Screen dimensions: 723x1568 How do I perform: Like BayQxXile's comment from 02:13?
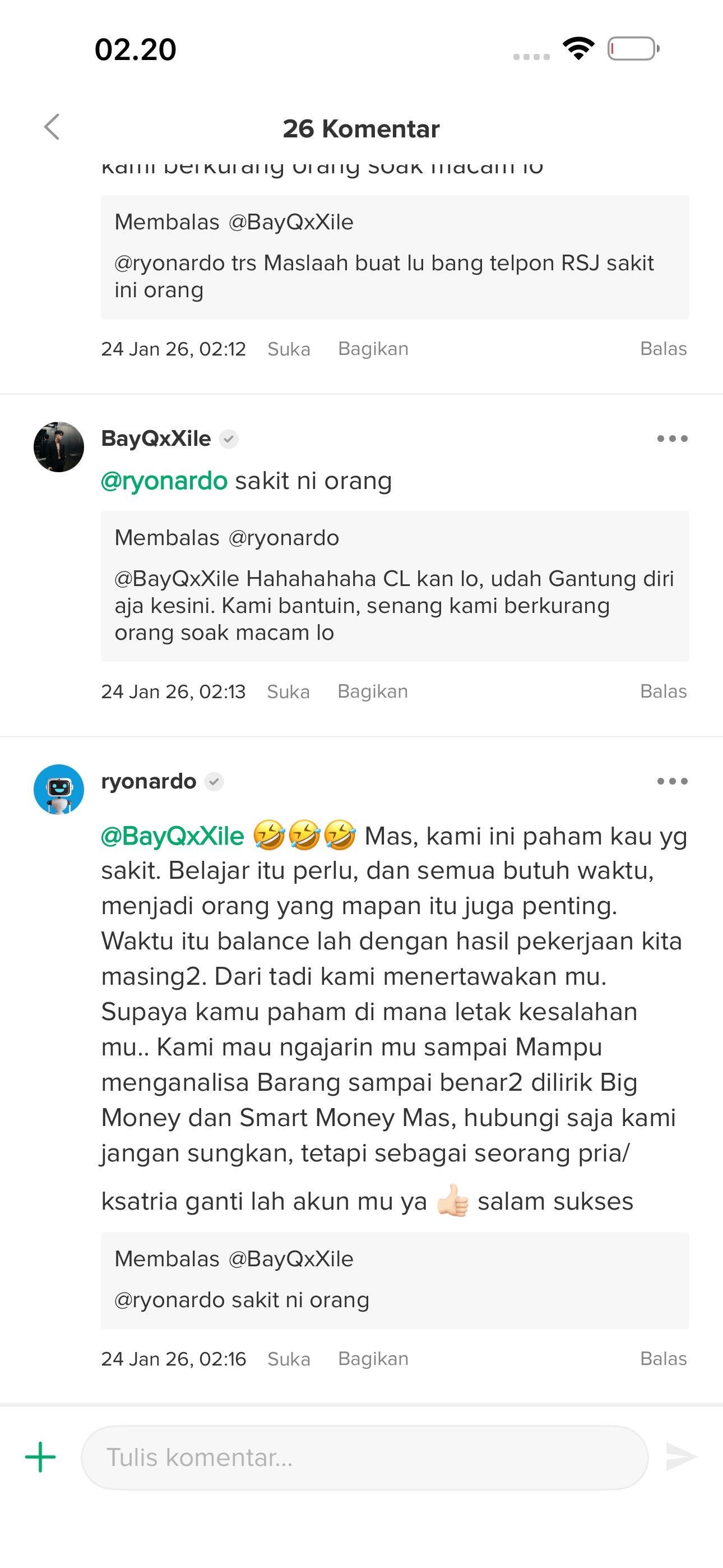click(288, 691)
